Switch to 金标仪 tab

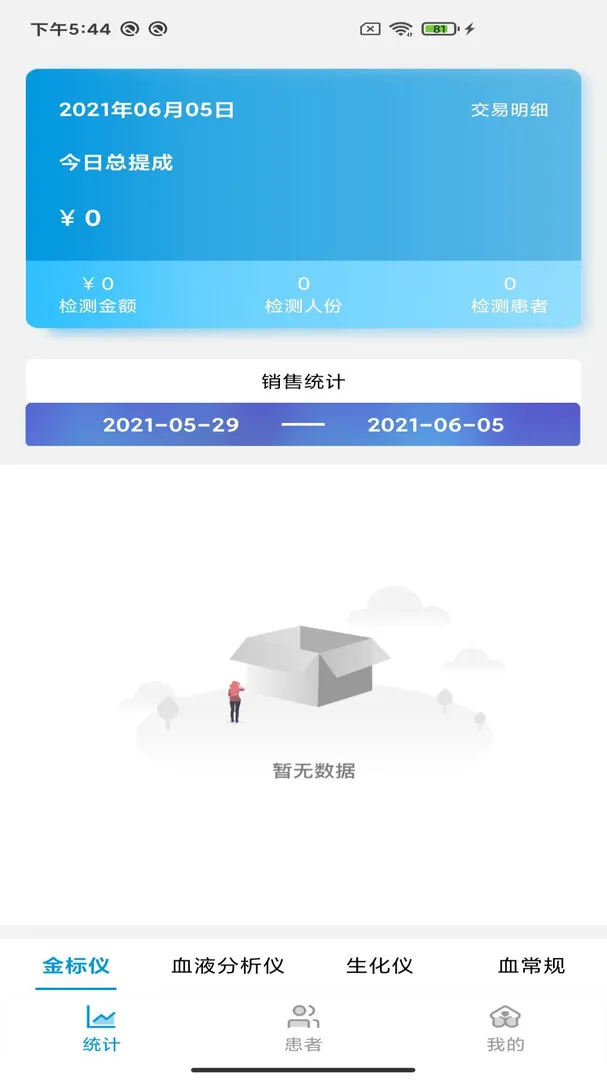click(76, 966)
